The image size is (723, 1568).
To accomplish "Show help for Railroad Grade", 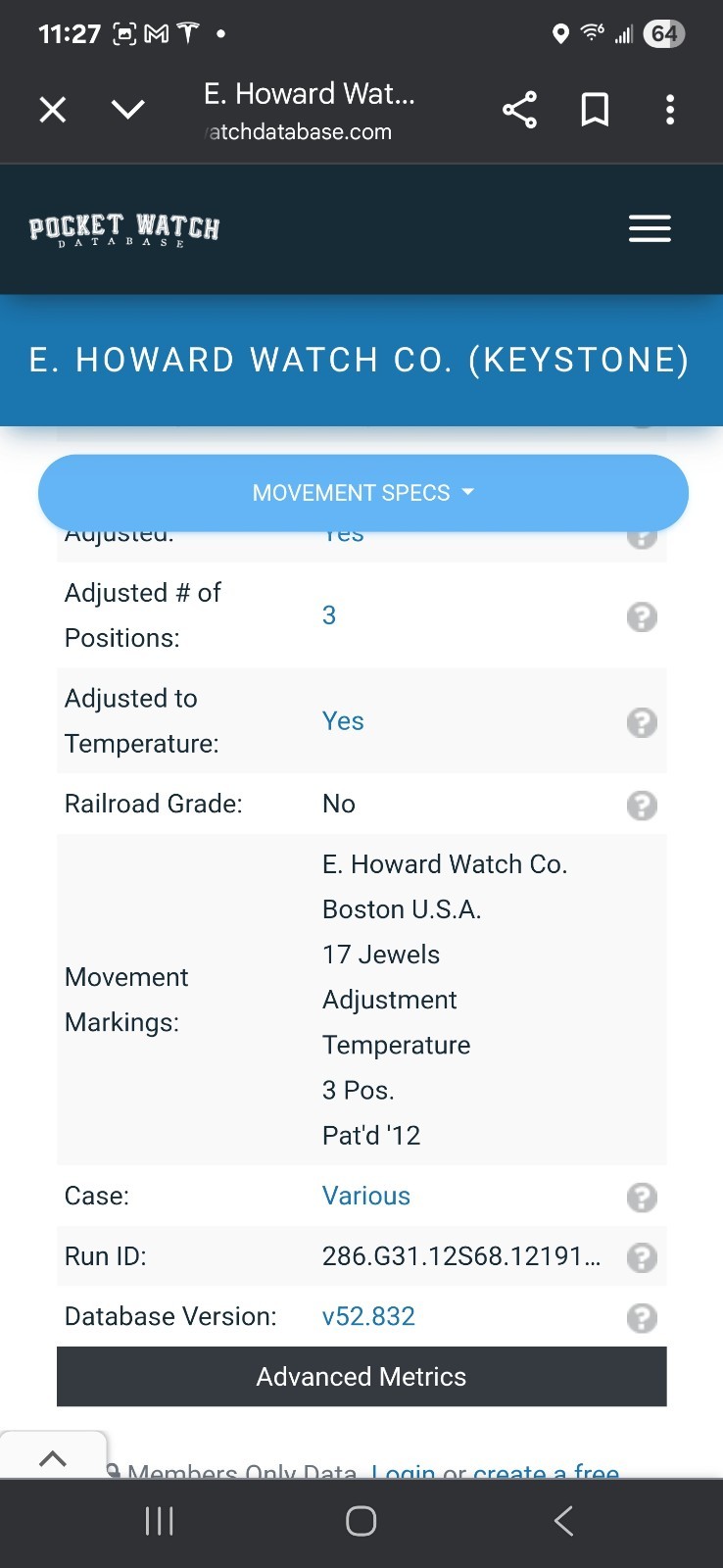I will click(x=642, y=805).
